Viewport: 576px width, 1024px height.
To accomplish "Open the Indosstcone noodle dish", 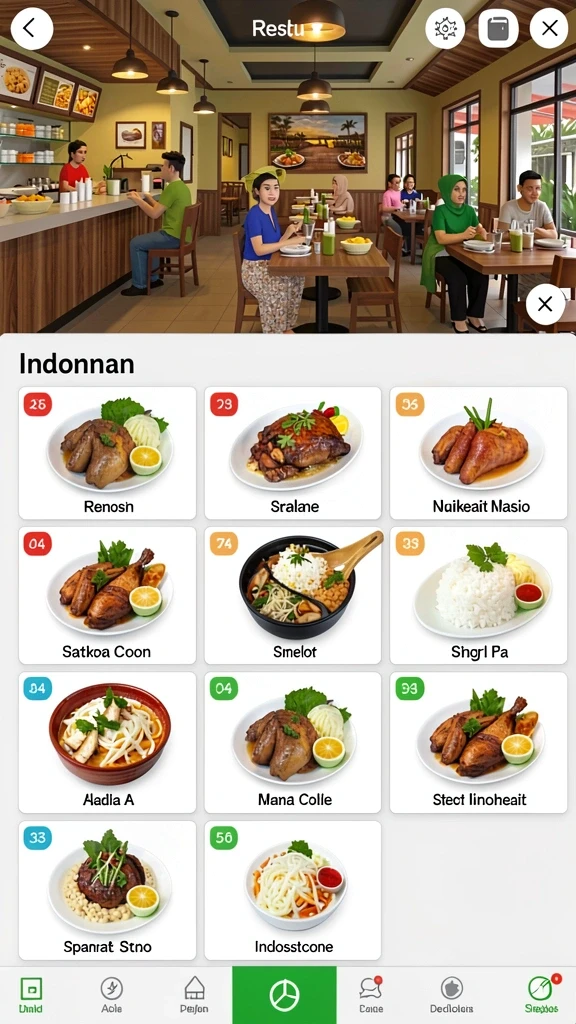I will (x=293, y=890).
